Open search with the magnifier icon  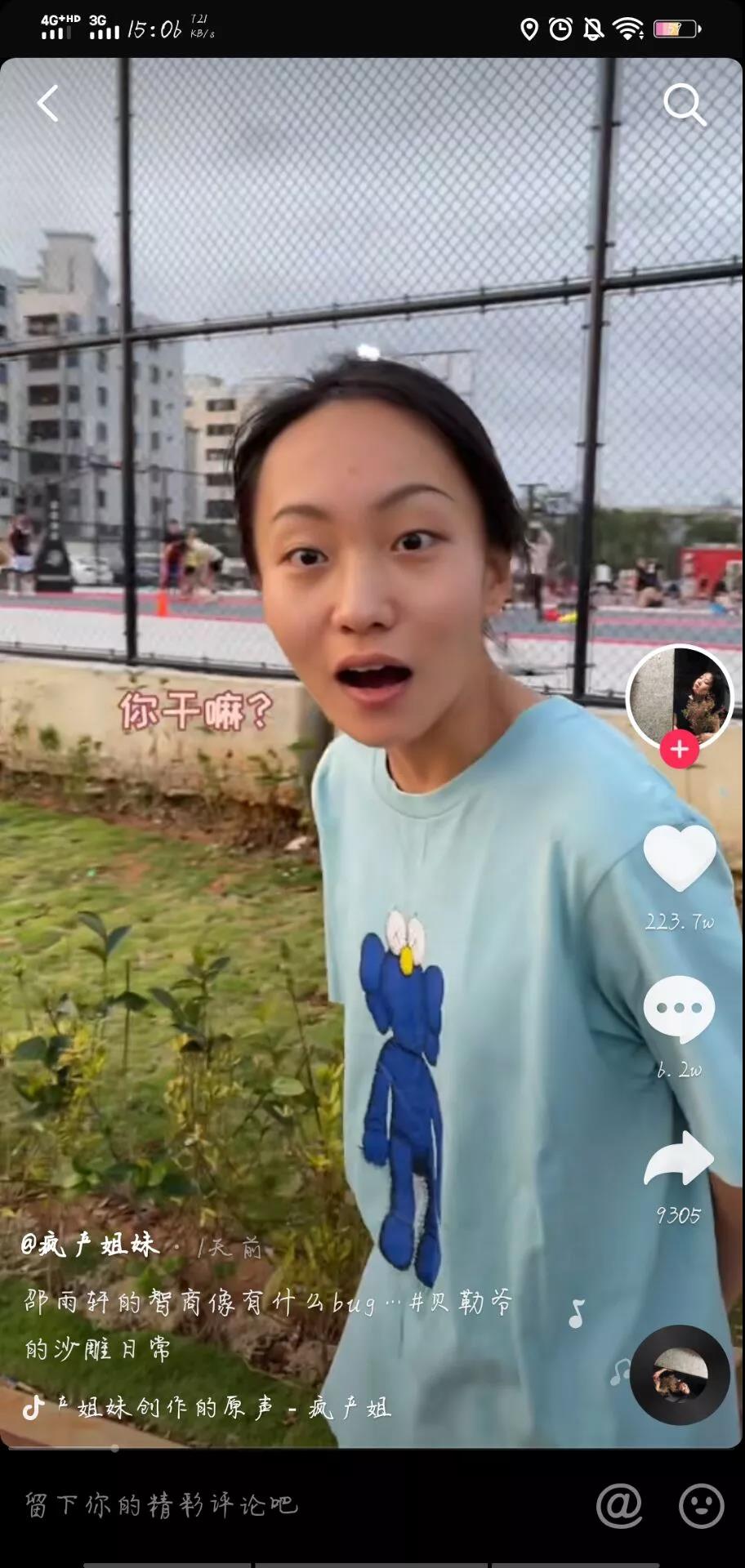[x=684, y=105]
